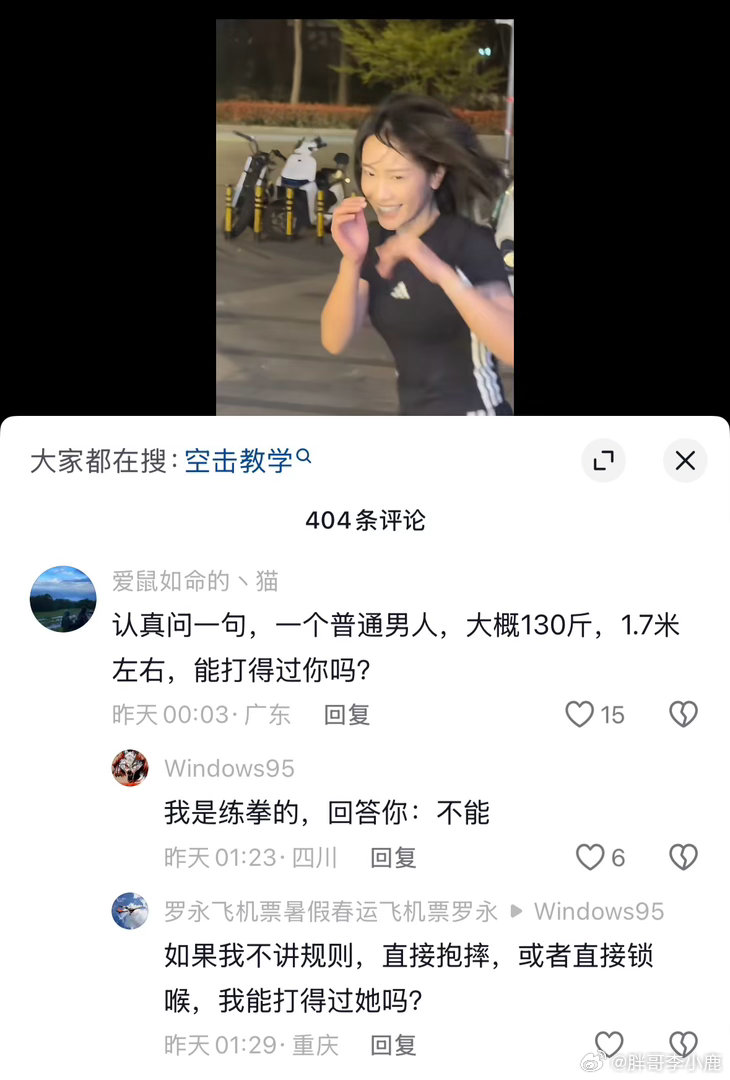Dislike the first comment with the broken-heart icon
The height and width of the screenshot is (1080, 730).
(682, 714)
